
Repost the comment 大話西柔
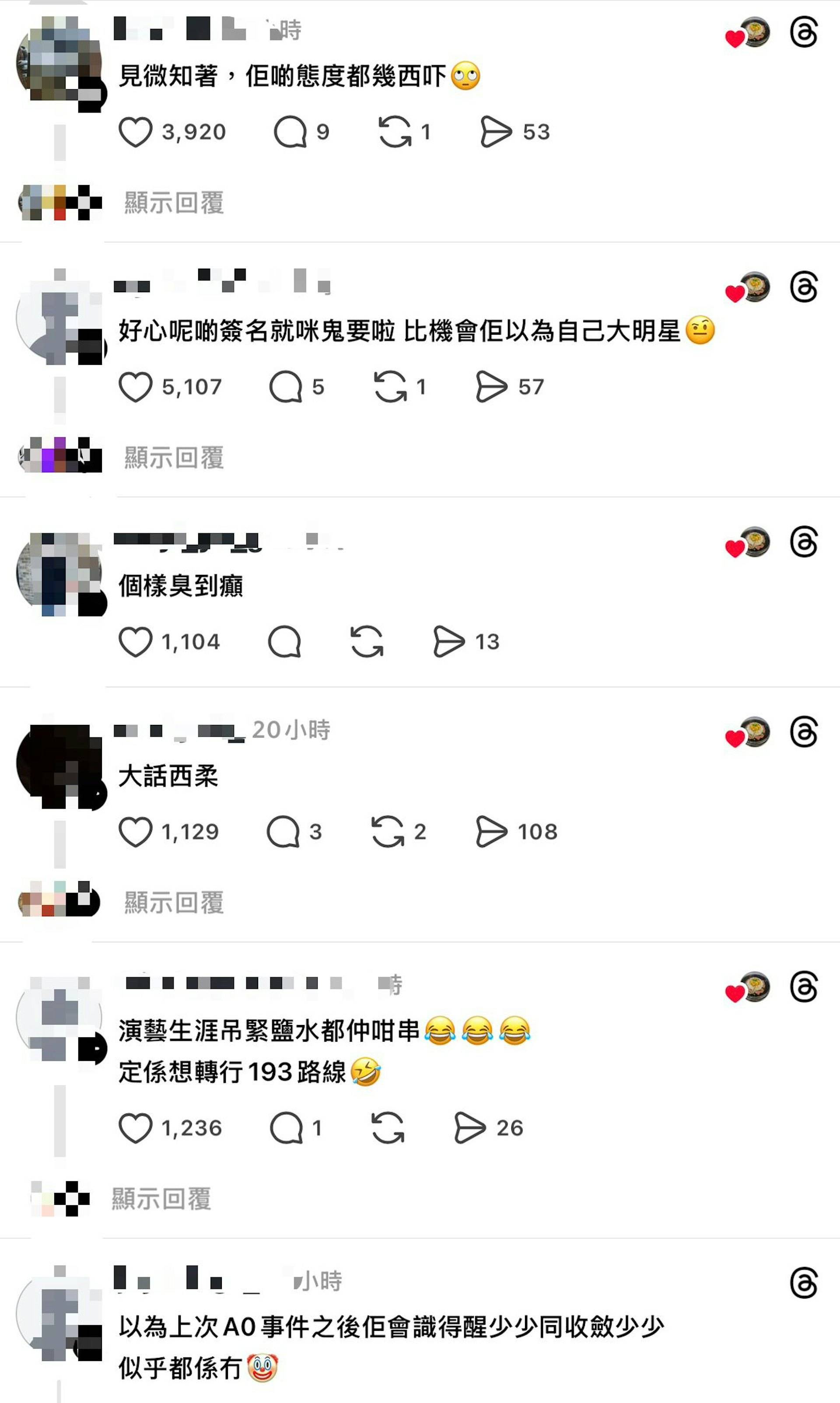coord(388,832)
